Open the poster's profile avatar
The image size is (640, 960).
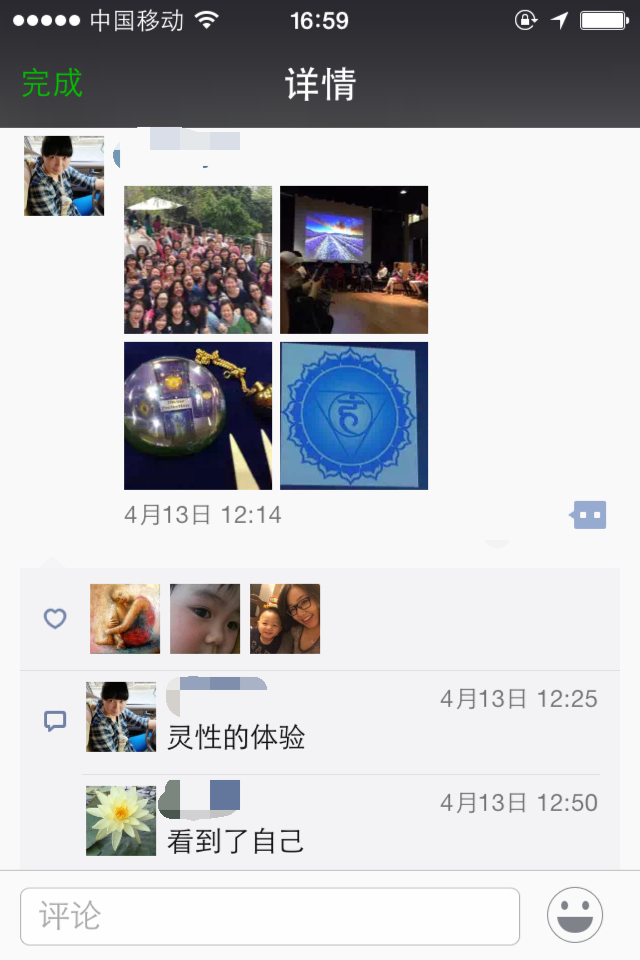pos(64,176)
